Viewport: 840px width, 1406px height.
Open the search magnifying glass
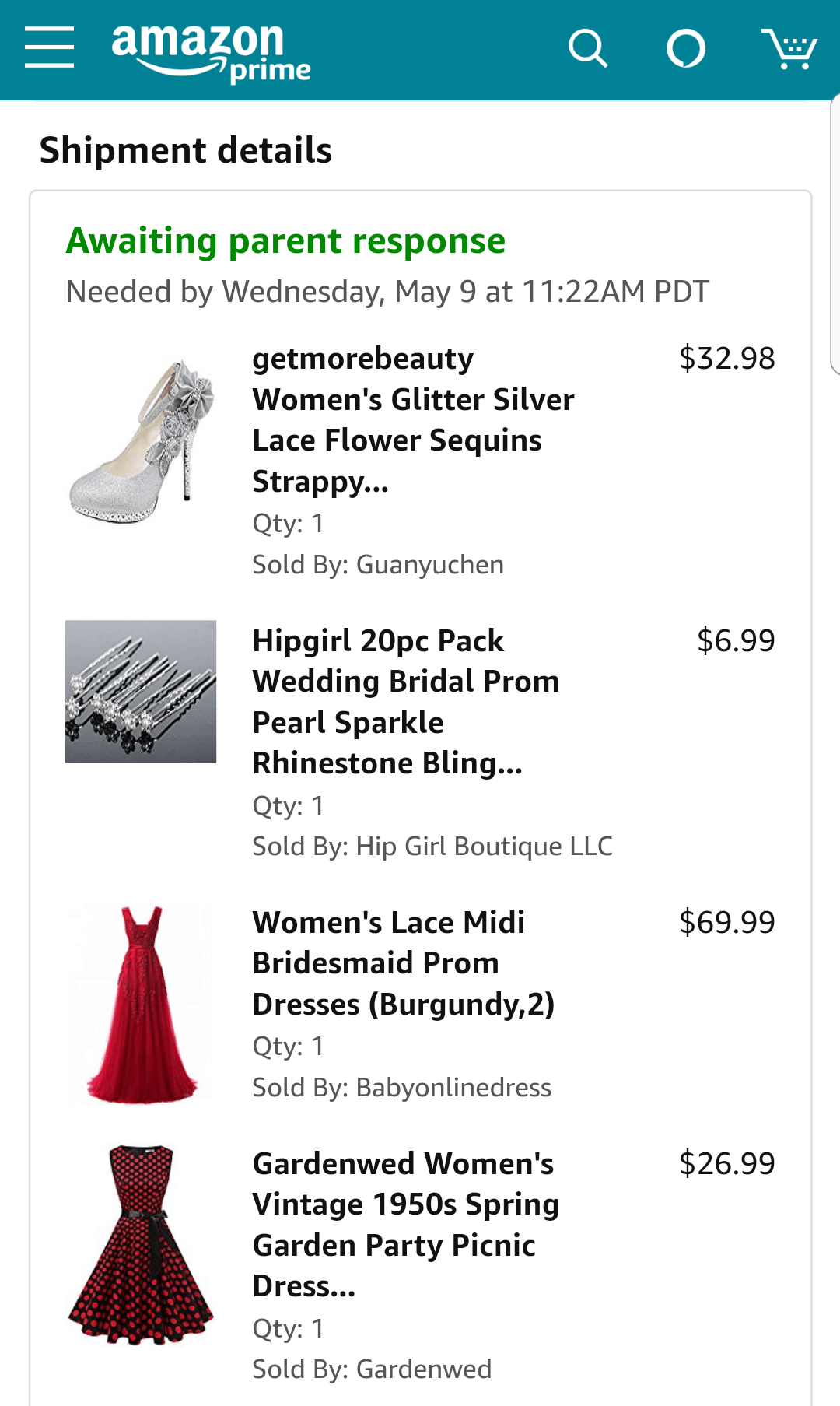589,48
